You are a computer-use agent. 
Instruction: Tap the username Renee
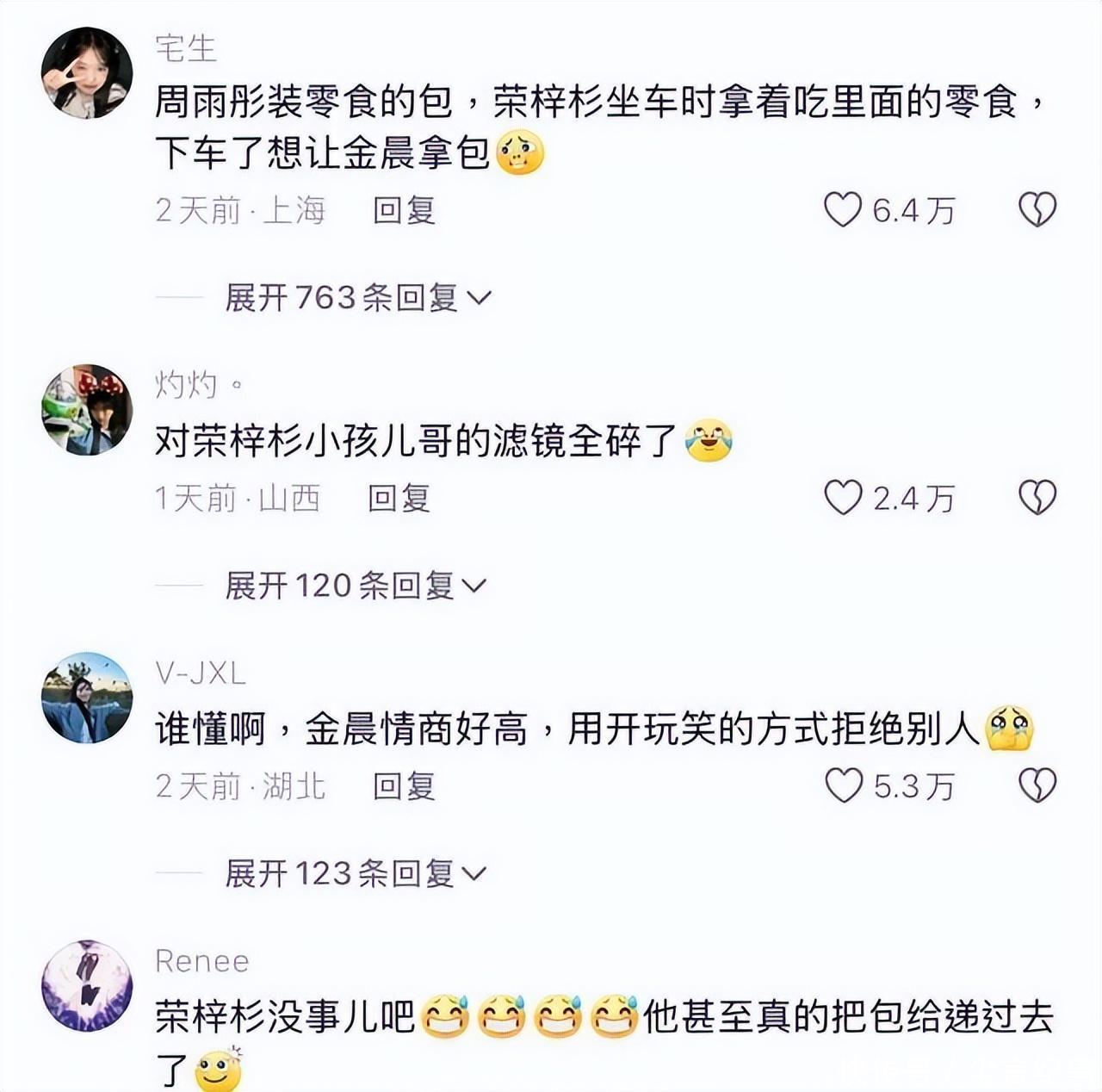pos(202,961)
